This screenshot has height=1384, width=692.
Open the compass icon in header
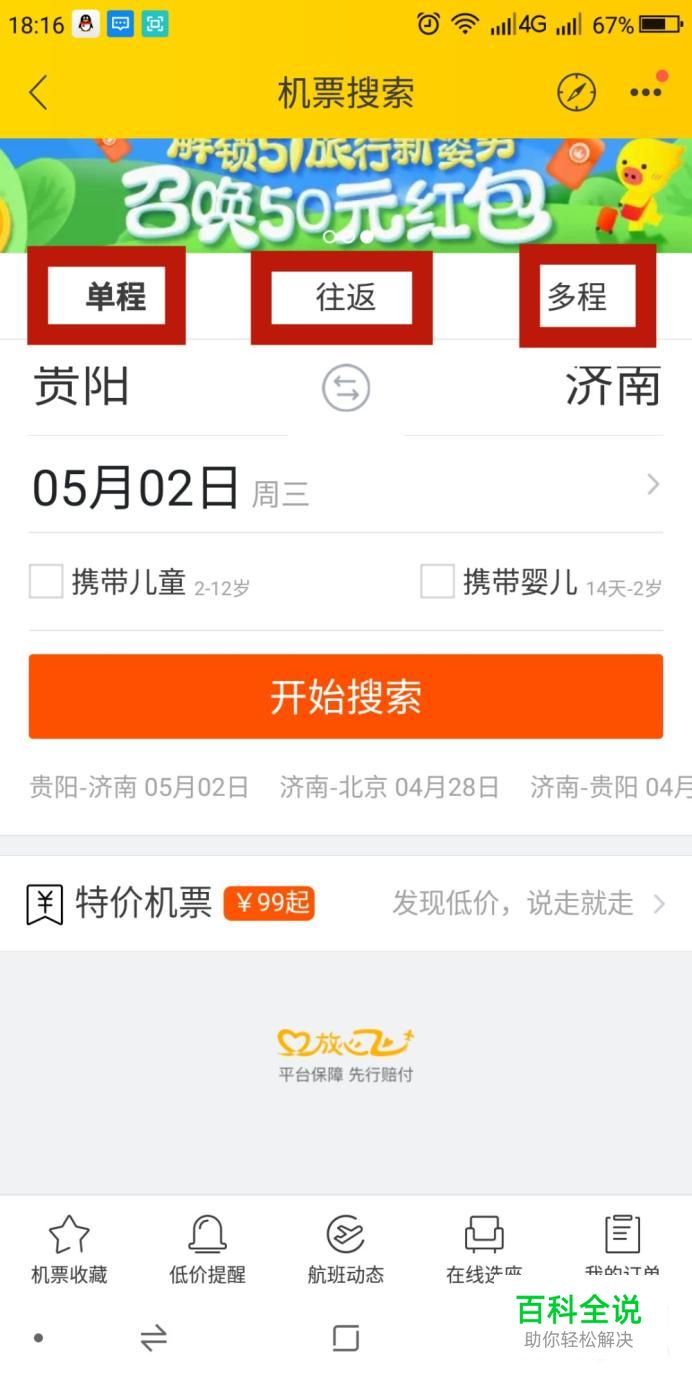576,93
